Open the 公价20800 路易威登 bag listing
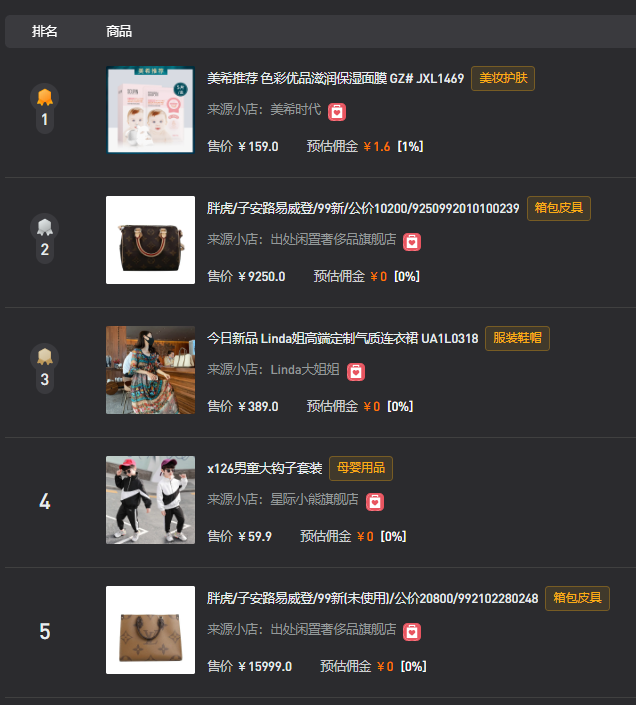Screen dimensions: 636x705 372,599
